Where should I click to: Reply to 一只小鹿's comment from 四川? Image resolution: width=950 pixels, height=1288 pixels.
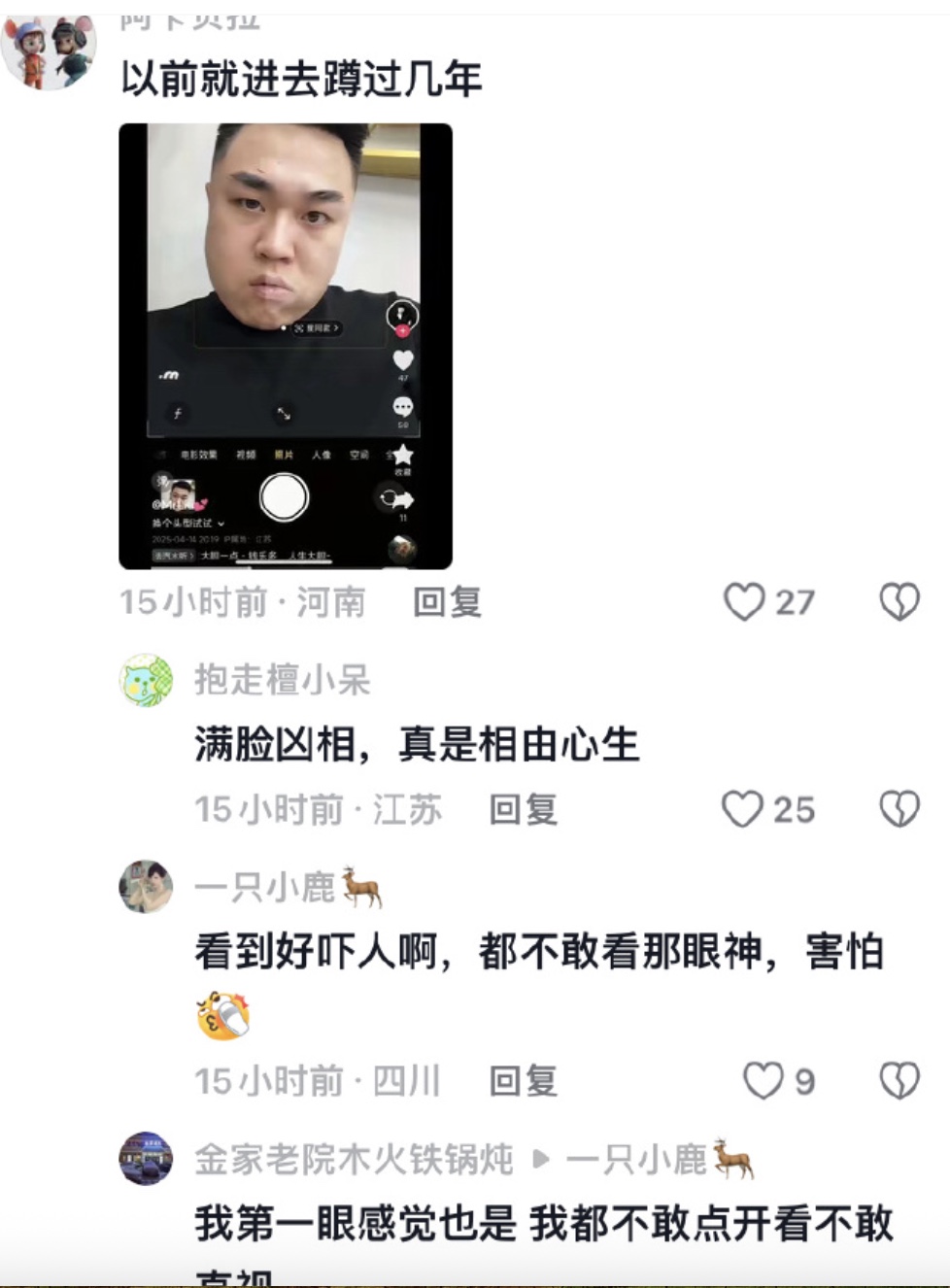click(523, 1080)
